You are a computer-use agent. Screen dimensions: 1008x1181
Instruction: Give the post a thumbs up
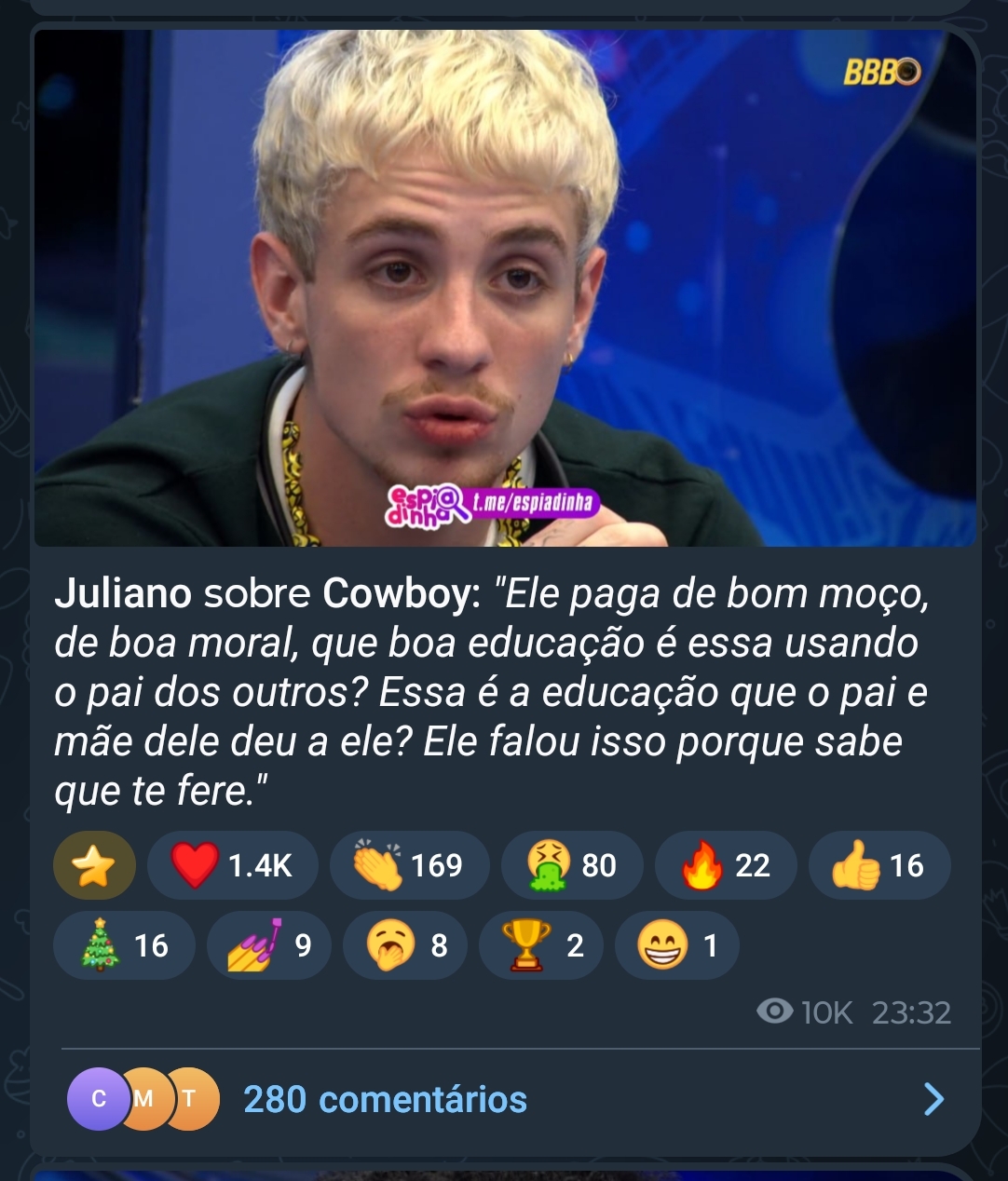(x=879, y=865)
